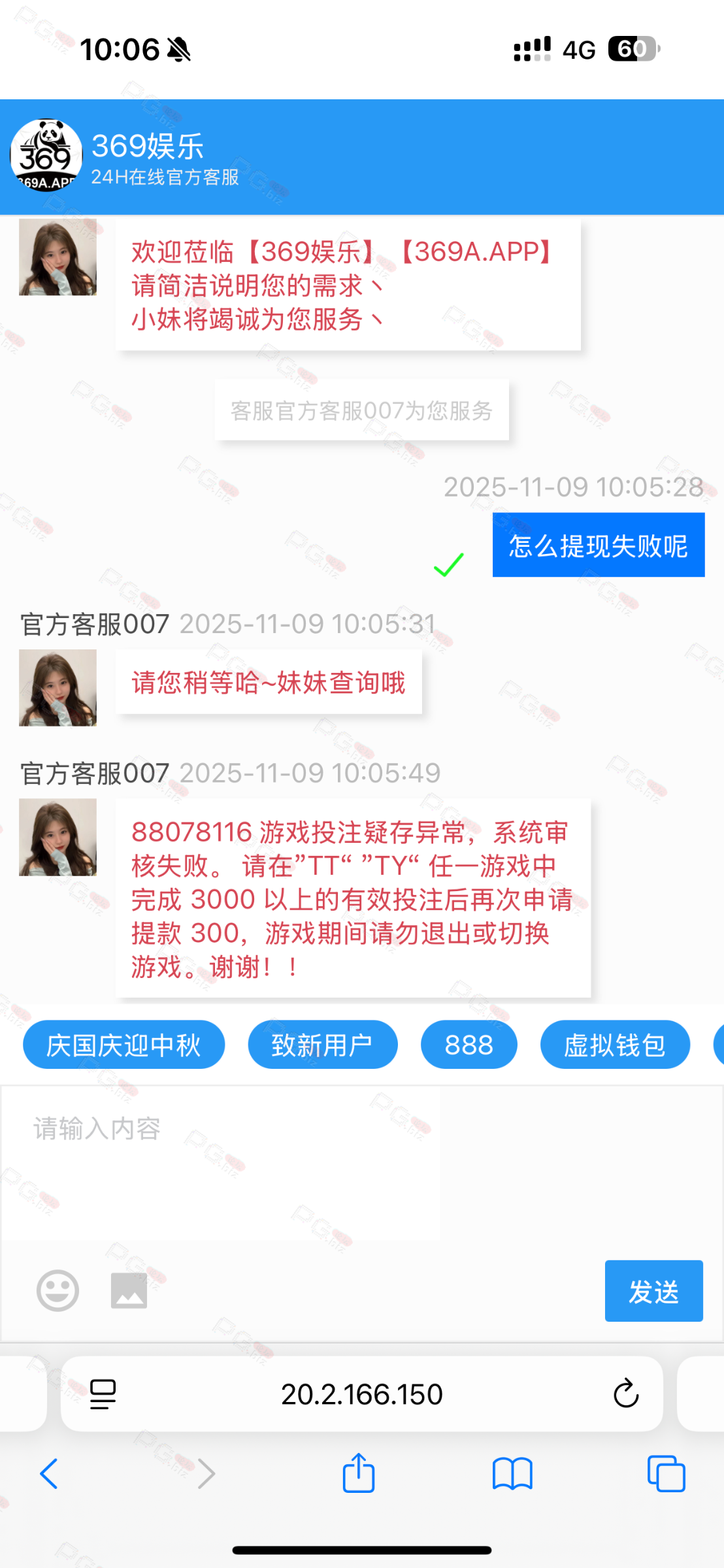Screen dimensions: 724x1568
Task: Send the message with 发送
Action: 653,1291
